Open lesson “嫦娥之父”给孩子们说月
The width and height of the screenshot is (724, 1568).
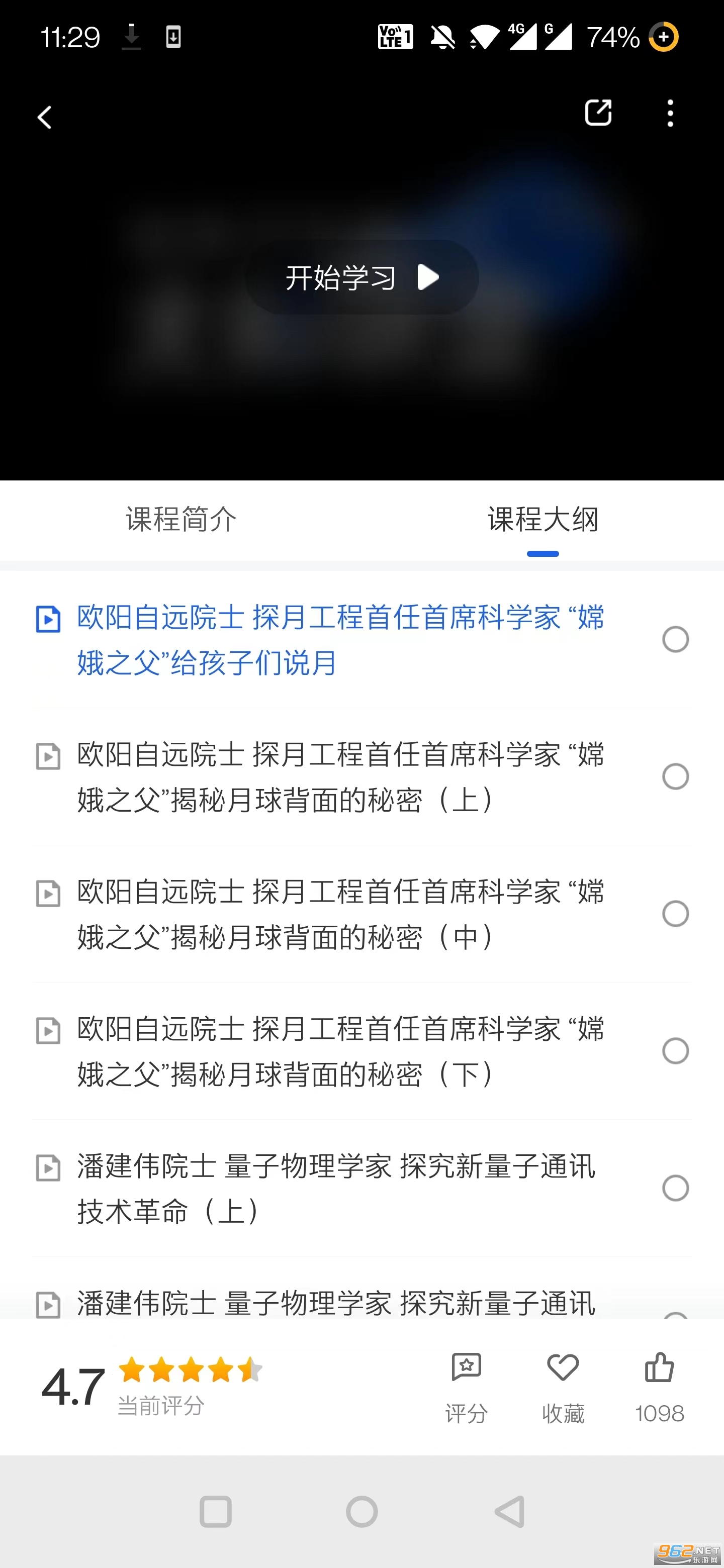[x=340, y=640]
